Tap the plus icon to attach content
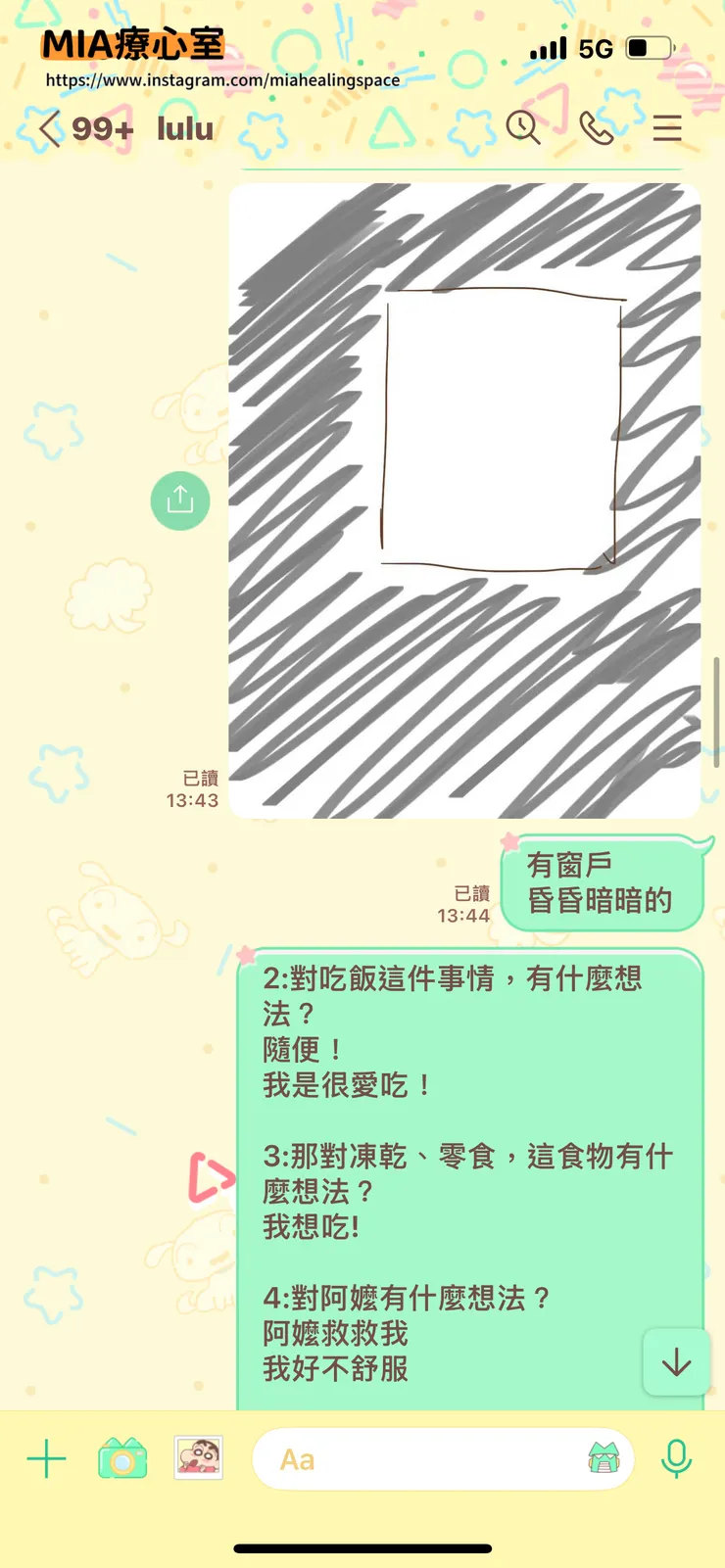The width and height of the screenshot is (725, 1568). pyautogui.click(x=45, y=1458)
